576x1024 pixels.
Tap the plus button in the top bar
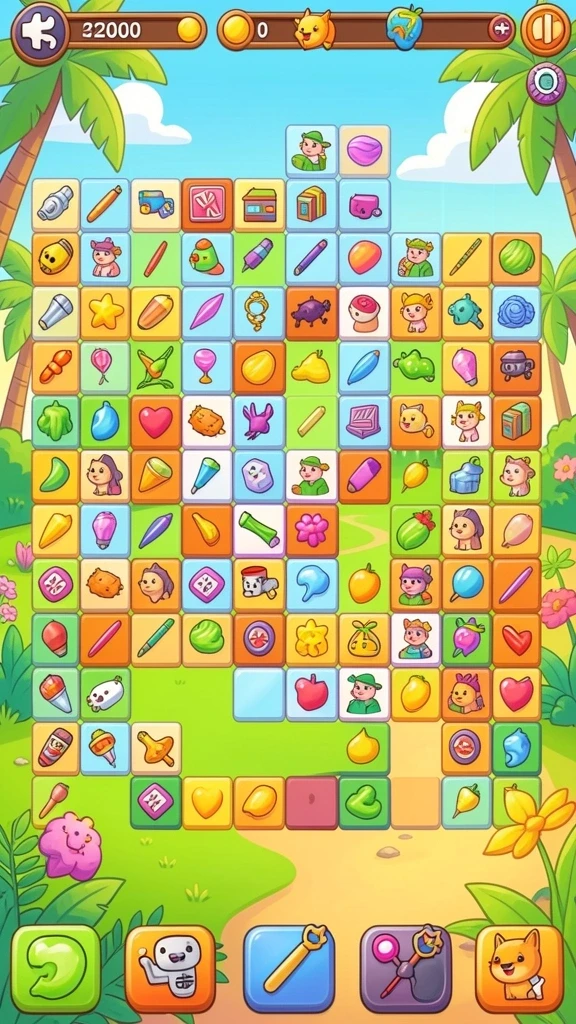pyautogui.click(x=501, y=29)
